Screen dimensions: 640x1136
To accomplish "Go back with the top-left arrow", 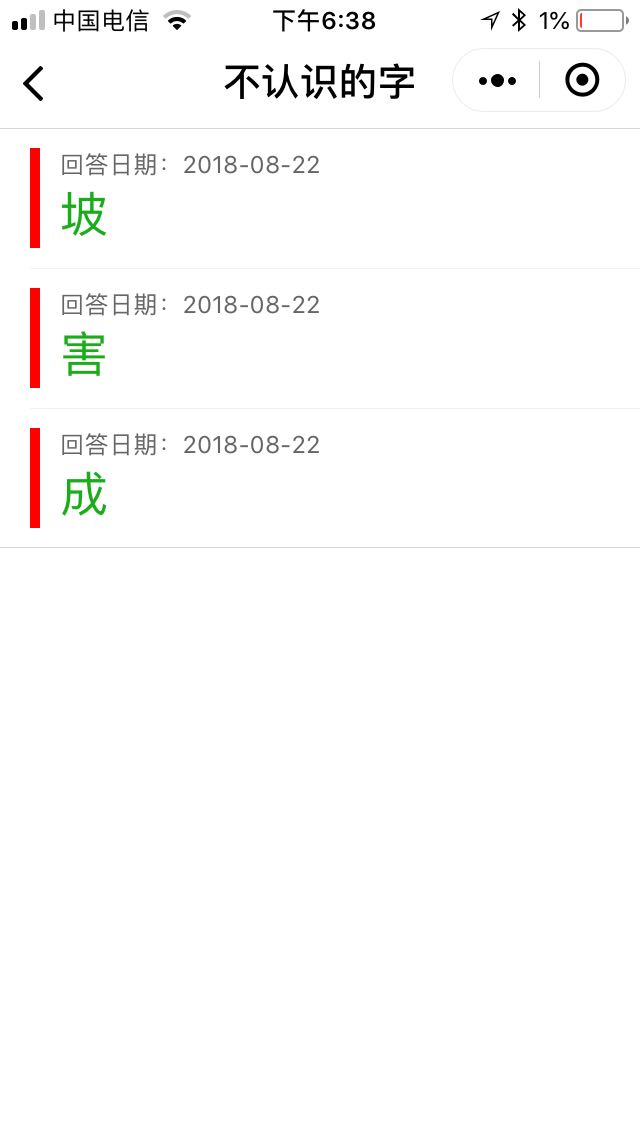I will click(x=33, y=83).
